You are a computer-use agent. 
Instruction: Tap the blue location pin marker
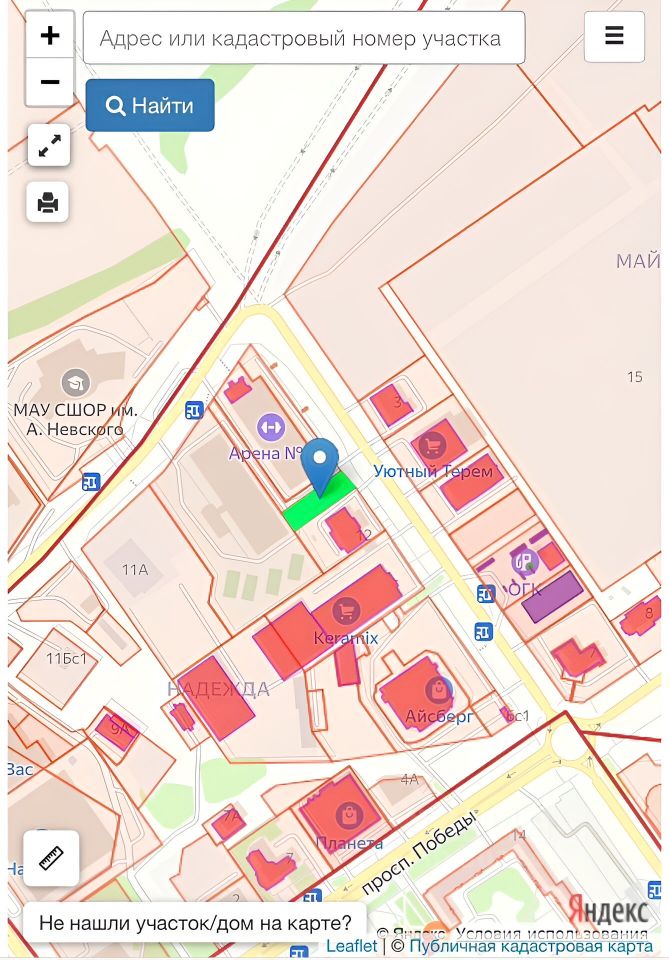click(320, 463)
